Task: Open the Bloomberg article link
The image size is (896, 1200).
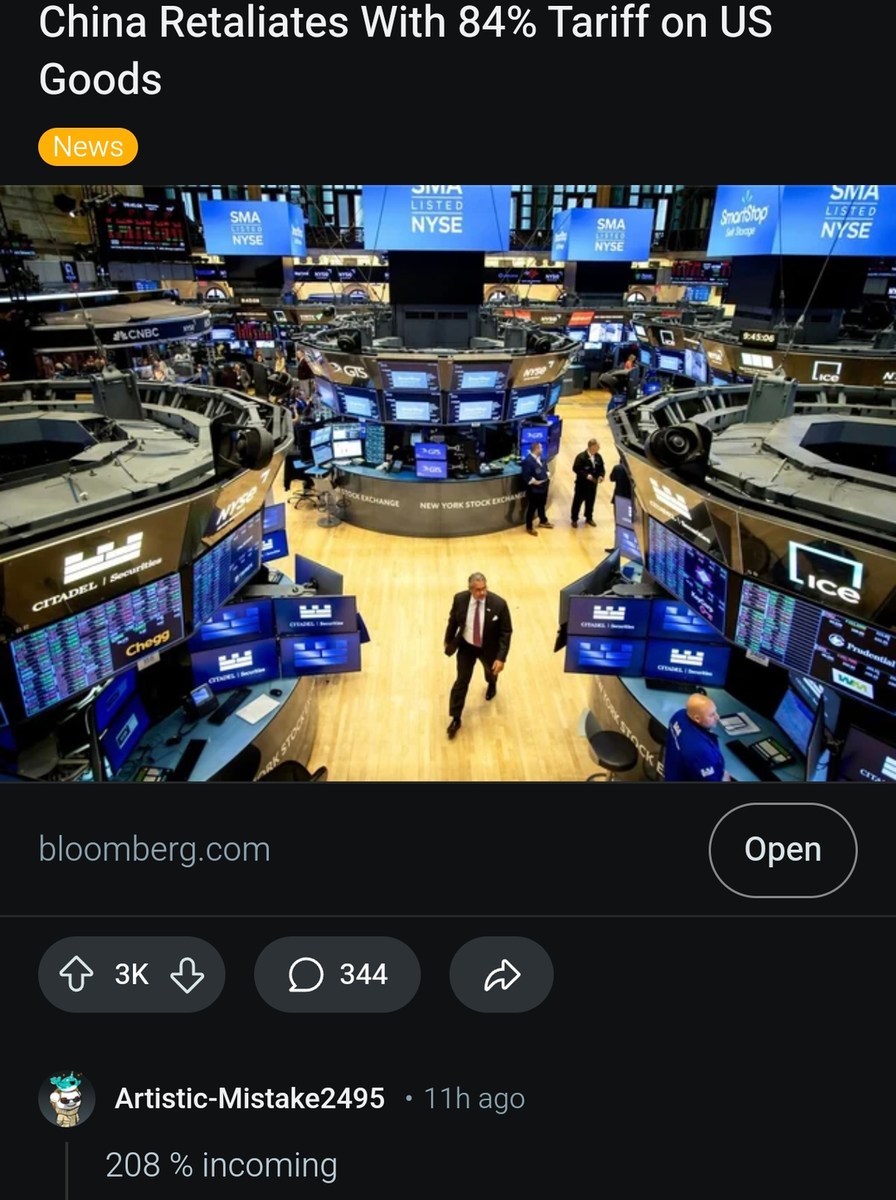Action: pos(782,850)
